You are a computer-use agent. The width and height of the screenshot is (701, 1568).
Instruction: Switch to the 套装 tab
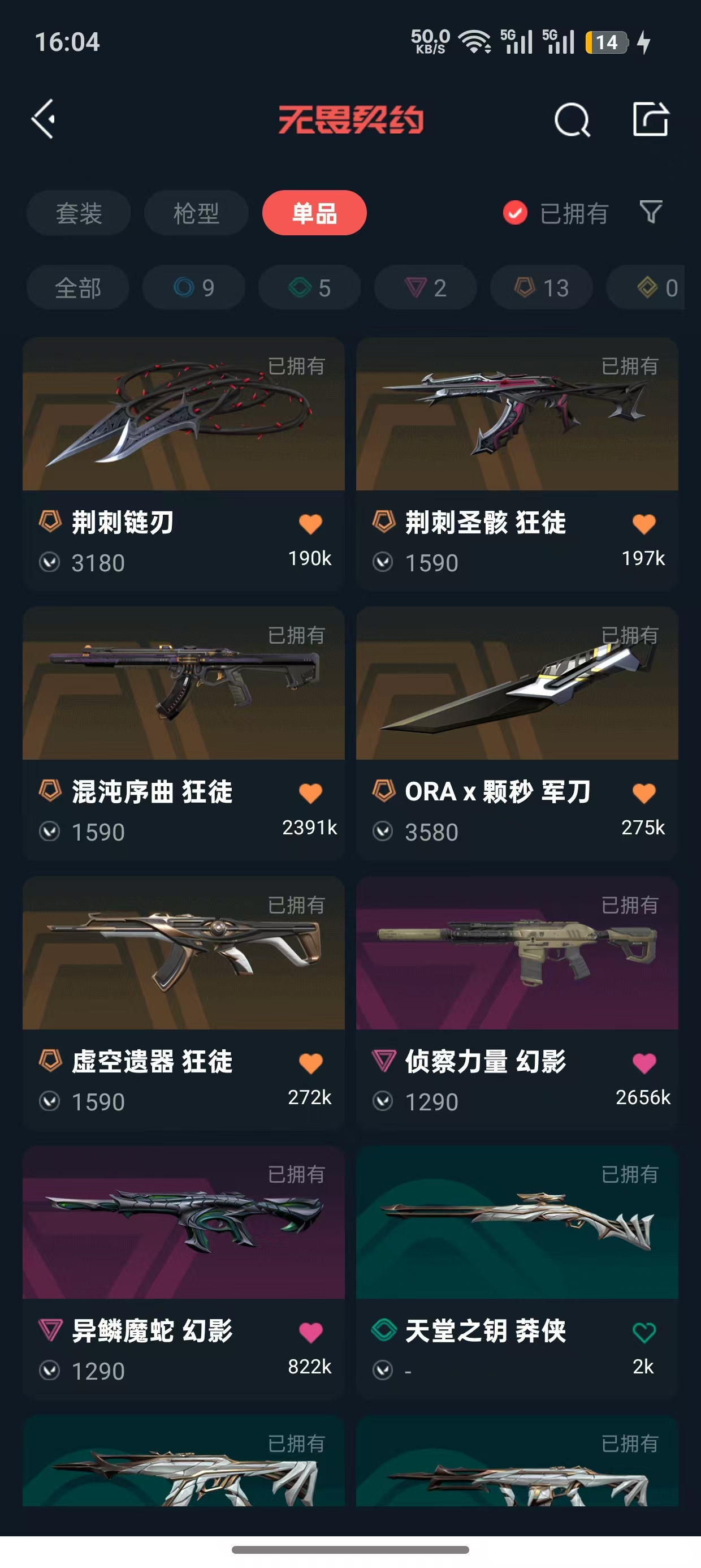coord(79,213)
